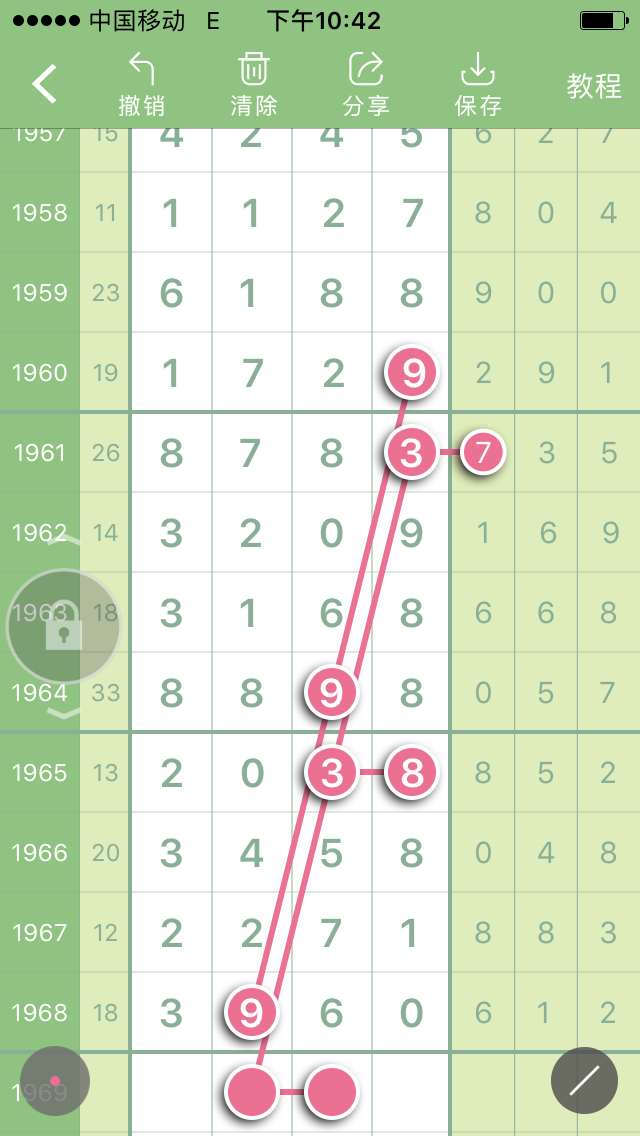Go back using the arrow

44,85
